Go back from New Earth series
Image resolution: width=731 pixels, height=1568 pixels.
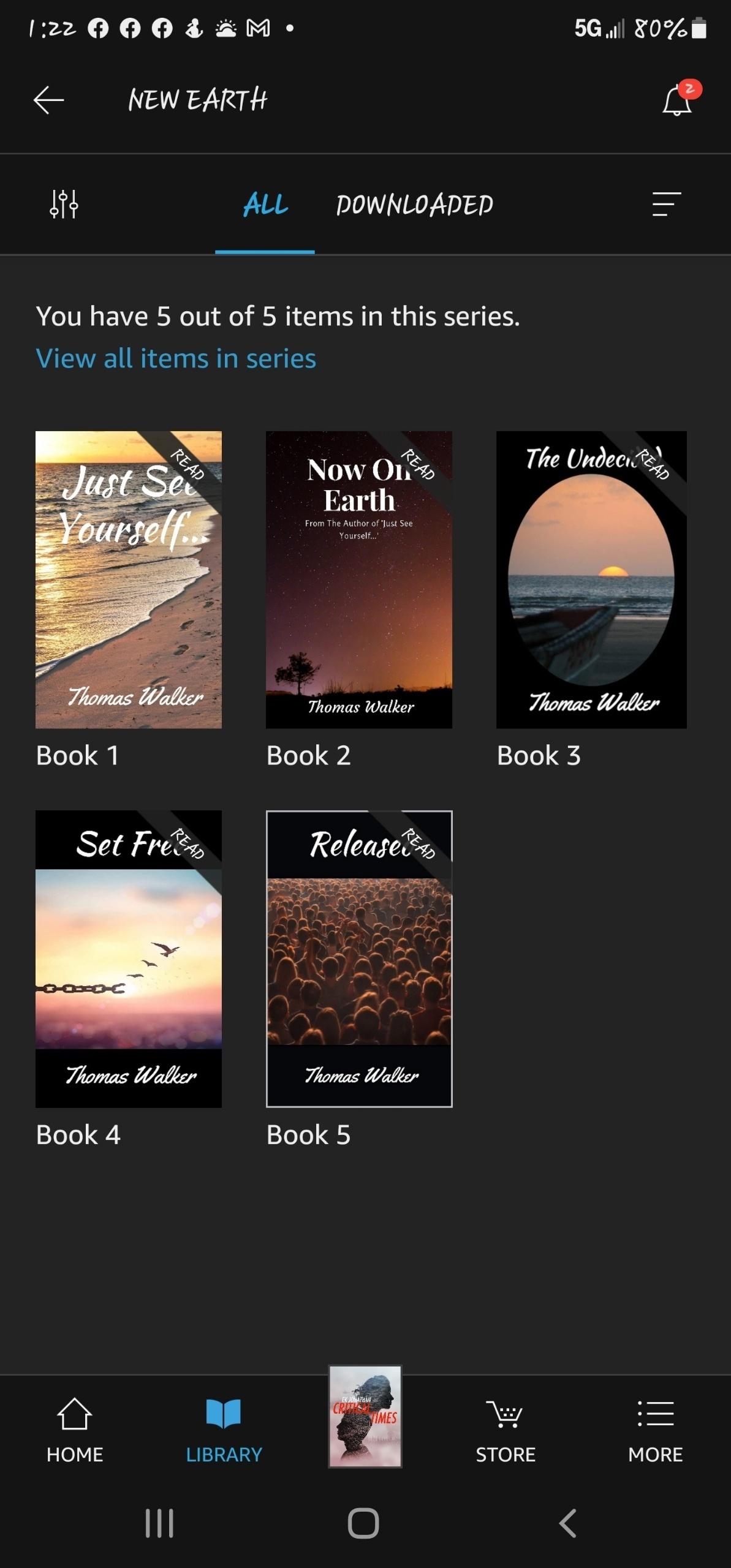[x=48, y=100]
